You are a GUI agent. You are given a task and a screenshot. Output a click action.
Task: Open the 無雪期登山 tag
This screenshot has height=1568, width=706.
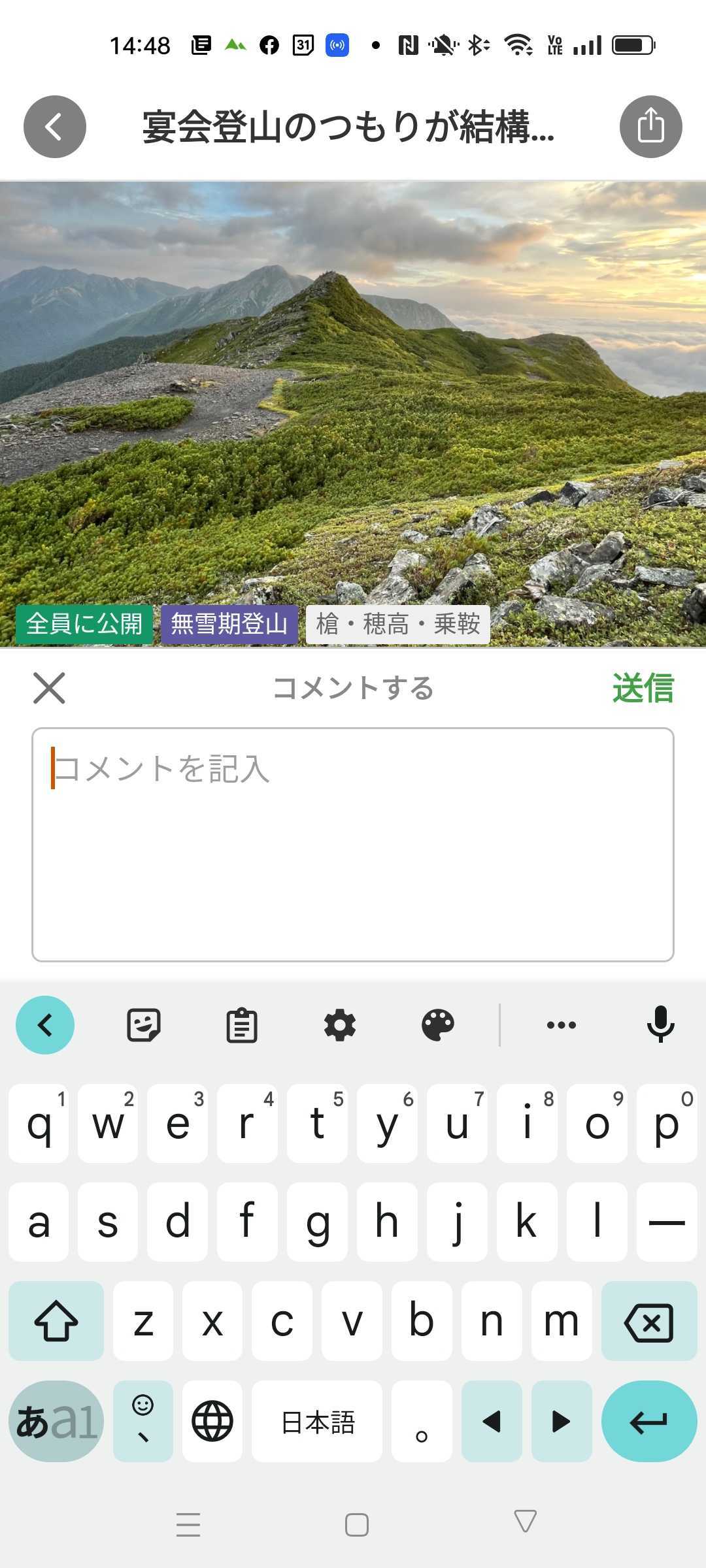pos(229,625)
